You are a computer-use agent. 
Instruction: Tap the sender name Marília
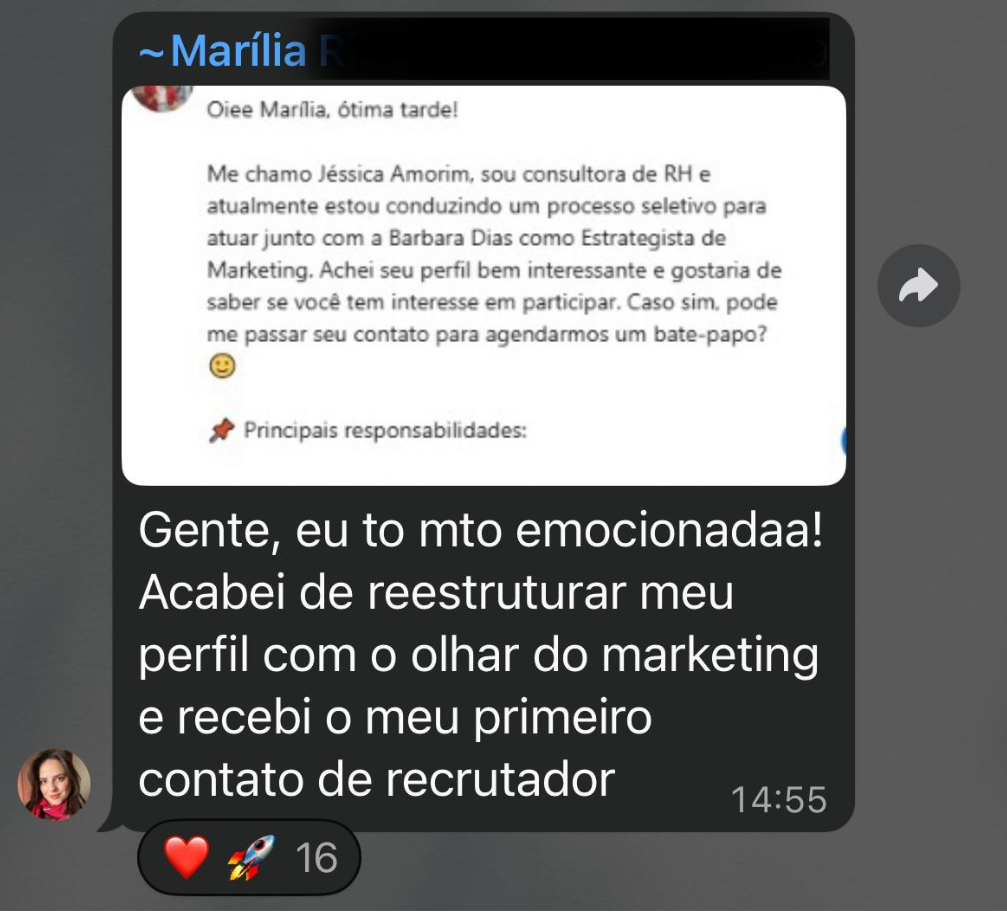click(x=238, y=50)
